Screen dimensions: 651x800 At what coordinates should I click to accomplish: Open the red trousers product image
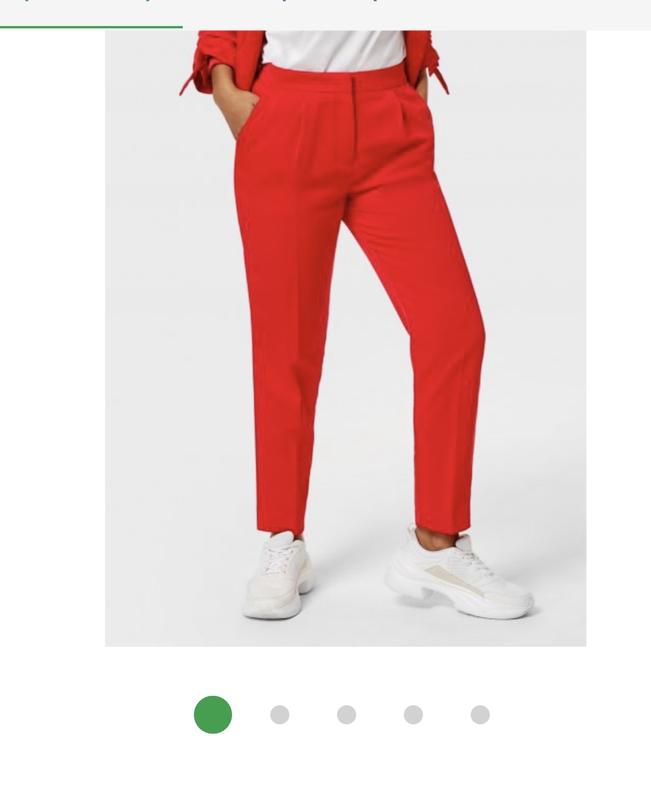345,338
